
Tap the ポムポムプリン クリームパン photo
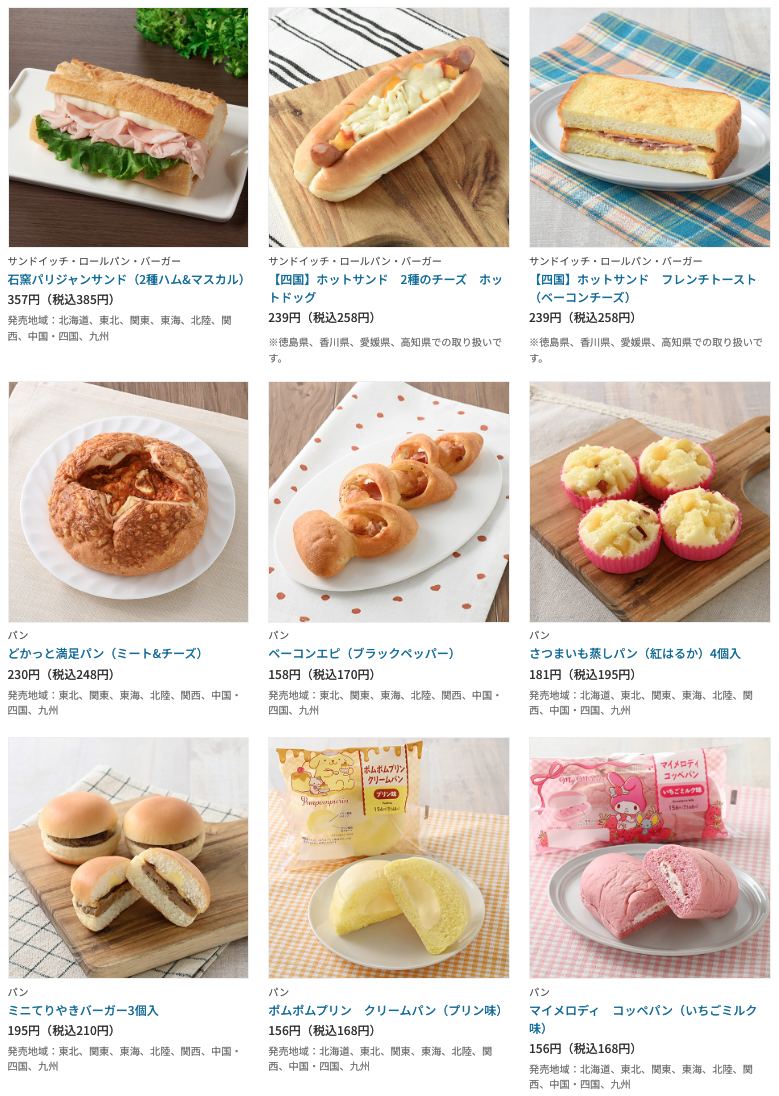point(388,857)
